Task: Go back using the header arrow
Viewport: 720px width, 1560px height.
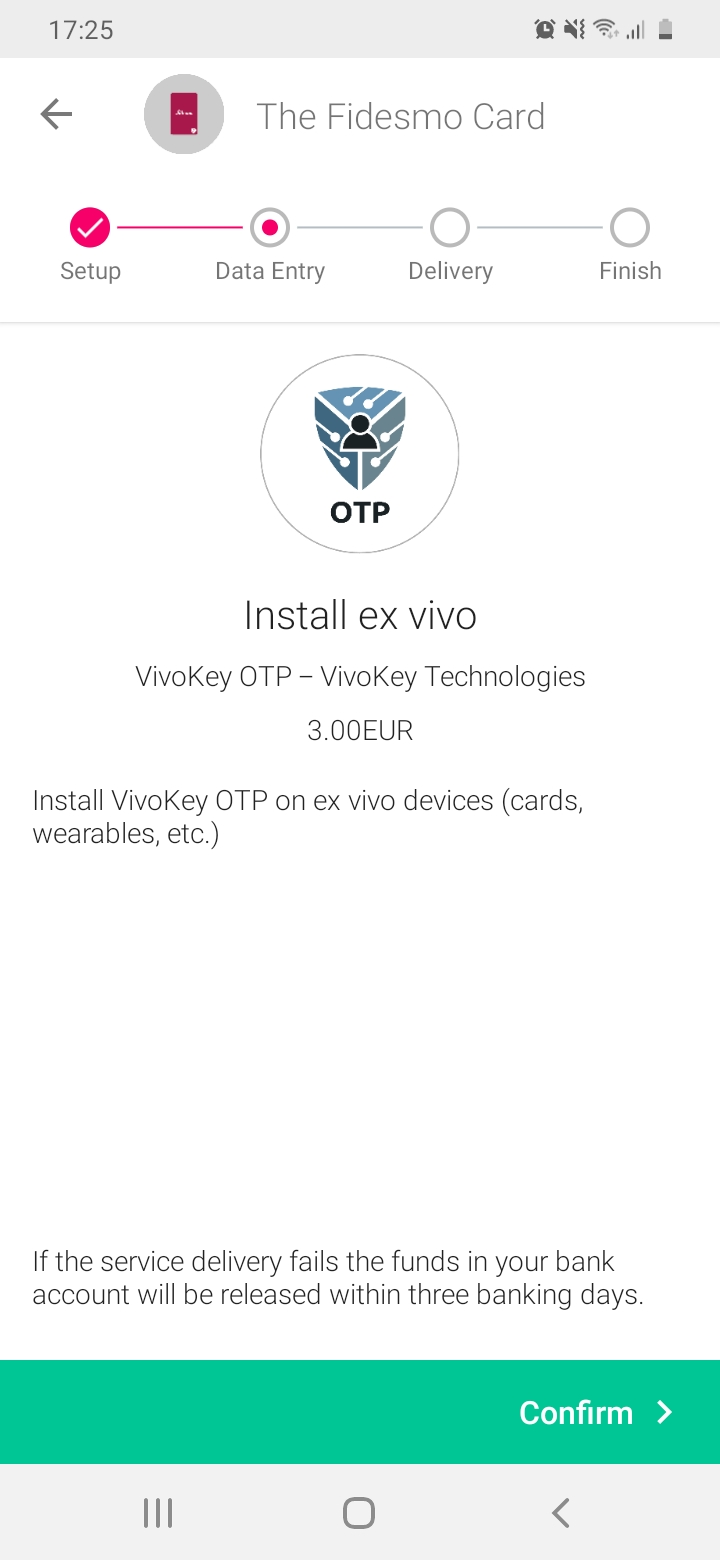Action: [57, 115]
